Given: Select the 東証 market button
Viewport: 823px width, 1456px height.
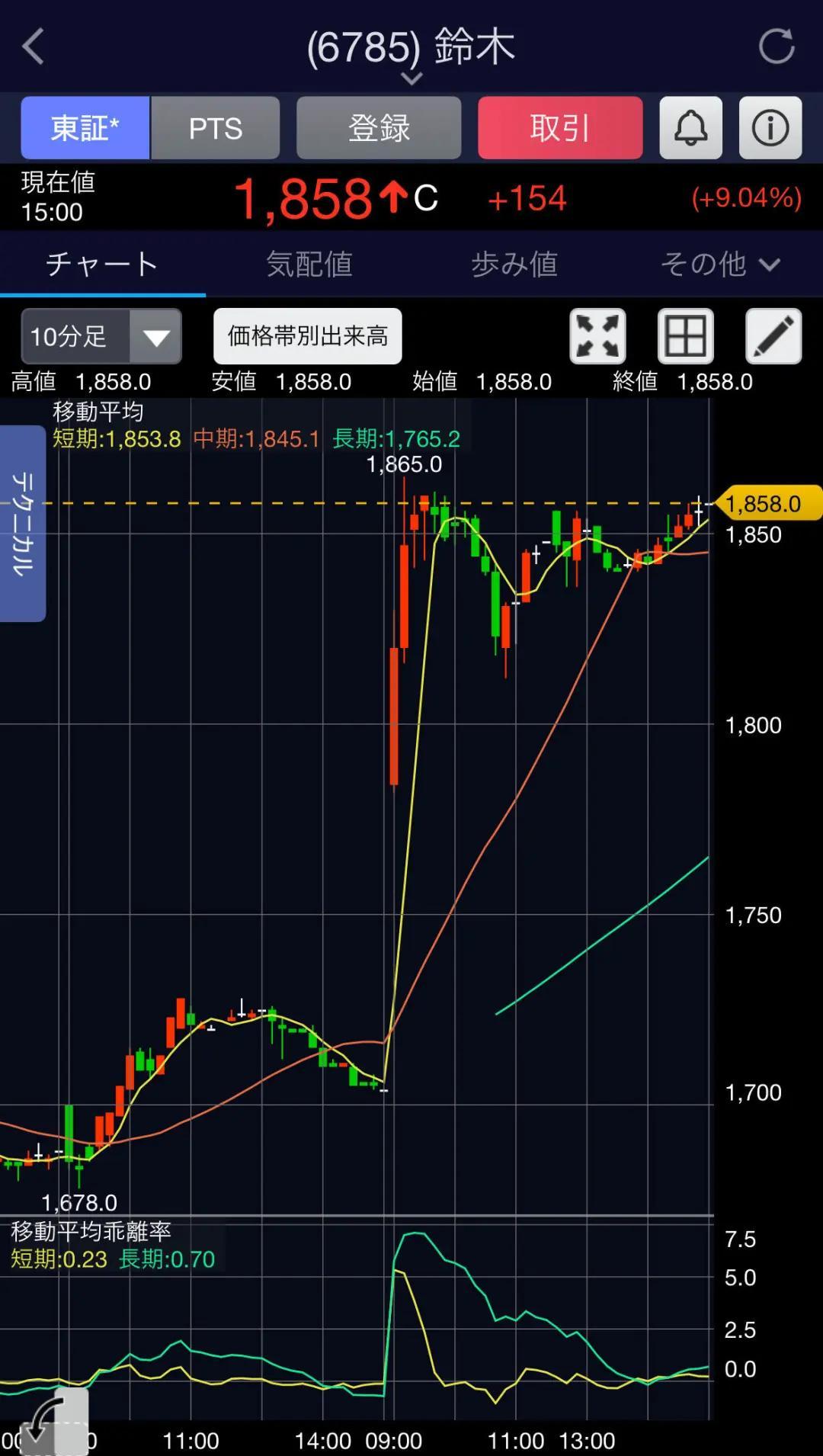Looking at the screenshot, I should coord(85,128).
